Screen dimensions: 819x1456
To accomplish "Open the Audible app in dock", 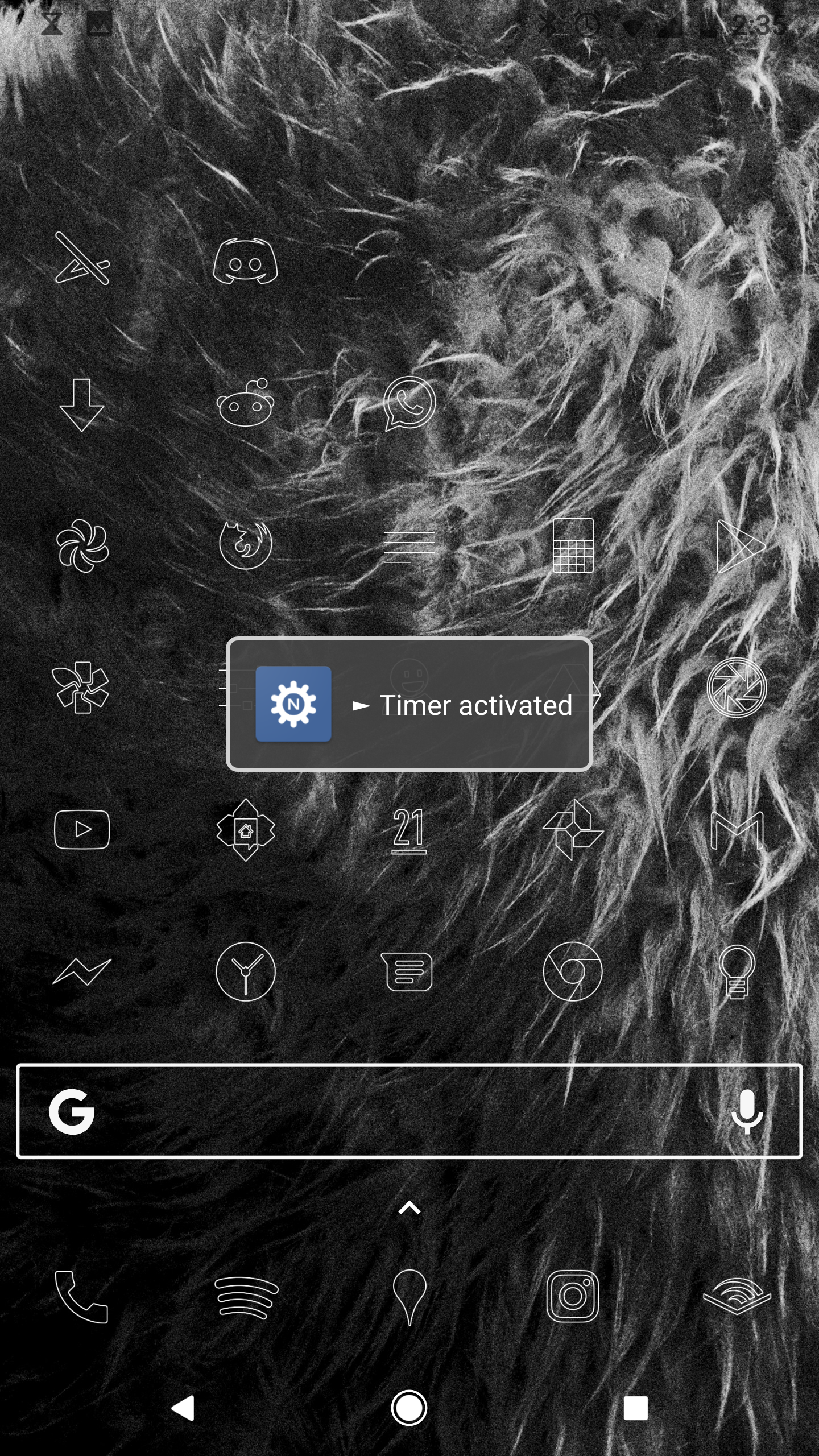I will [737, 1297].
